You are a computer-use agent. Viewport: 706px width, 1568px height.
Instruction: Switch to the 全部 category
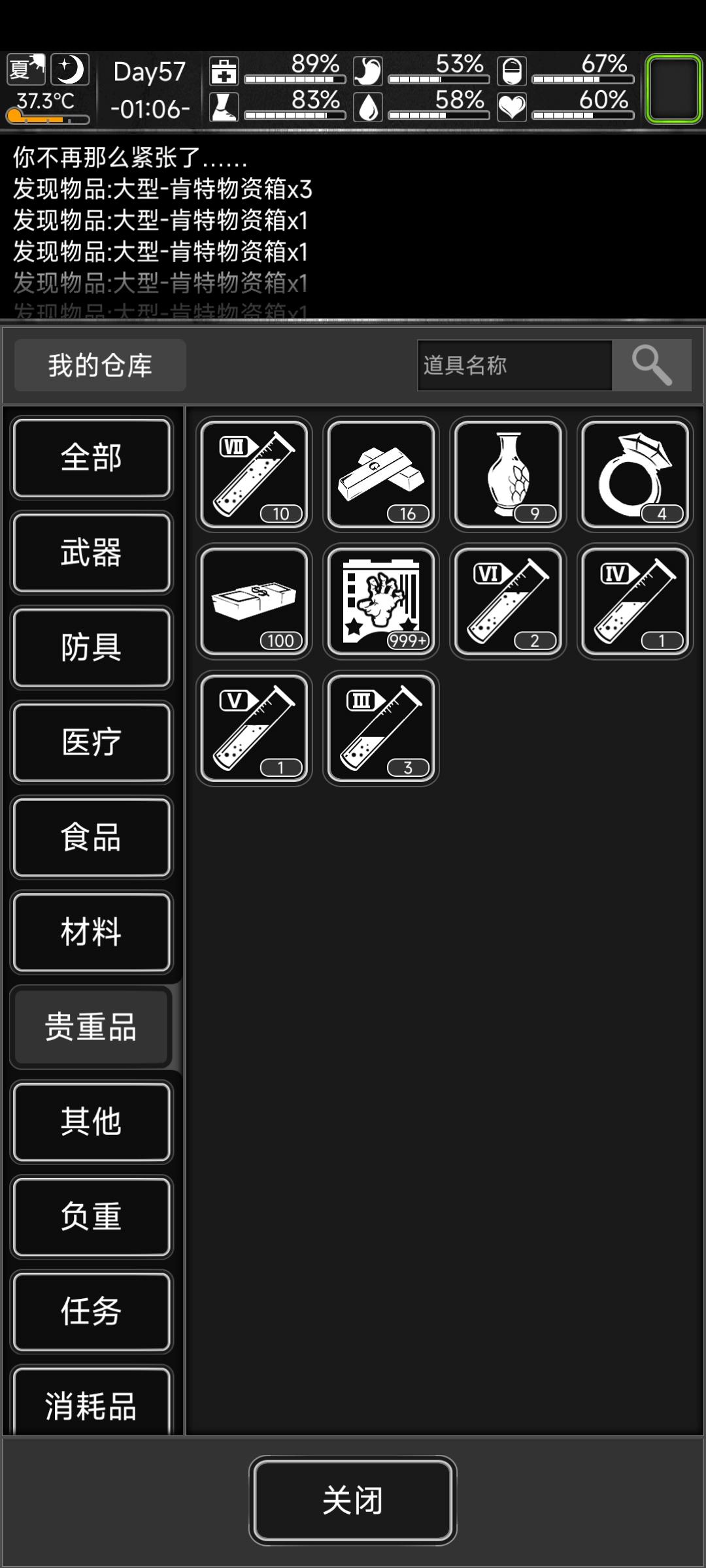[x=92, y=458]
